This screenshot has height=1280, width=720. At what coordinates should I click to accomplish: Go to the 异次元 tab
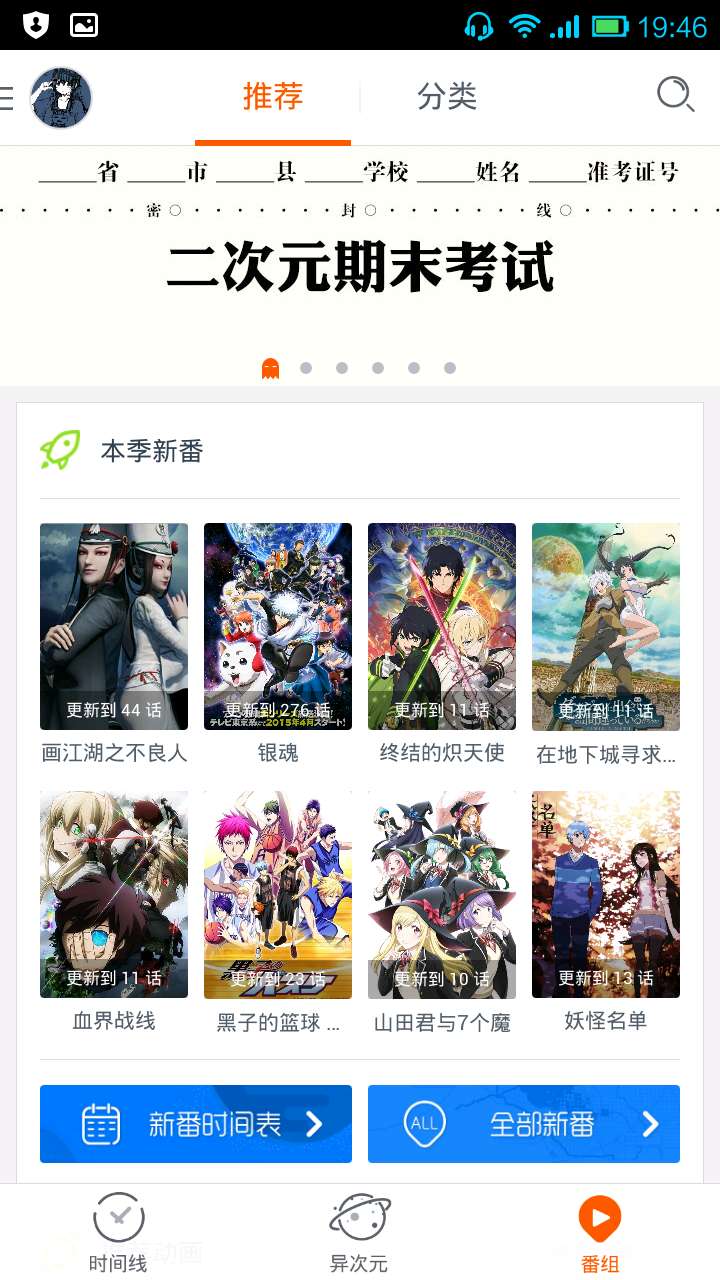[359, 1233]
